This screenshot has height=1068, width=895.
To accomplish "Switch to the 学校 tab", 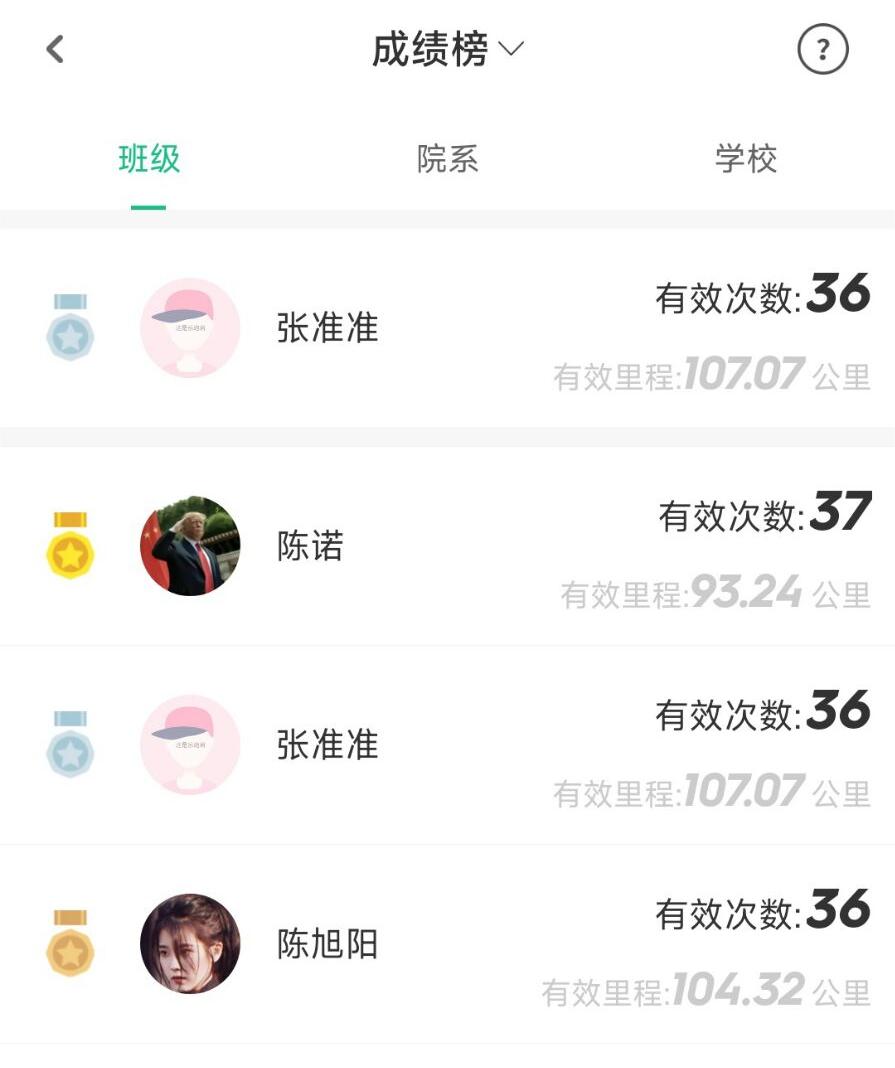I will click(745, 160).
